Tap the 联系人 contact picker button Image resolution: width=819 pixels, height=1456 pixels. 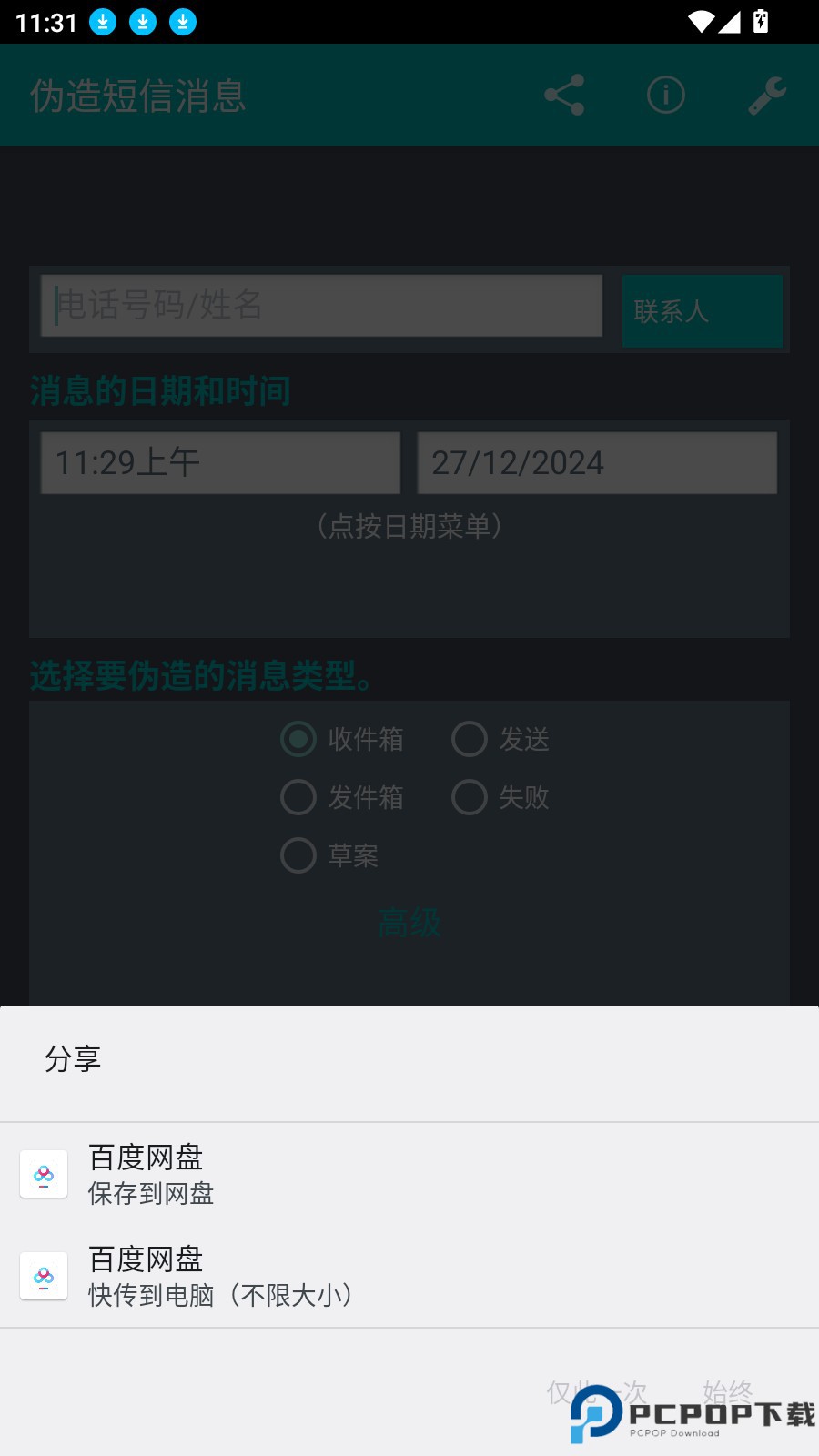coord(702,310)
